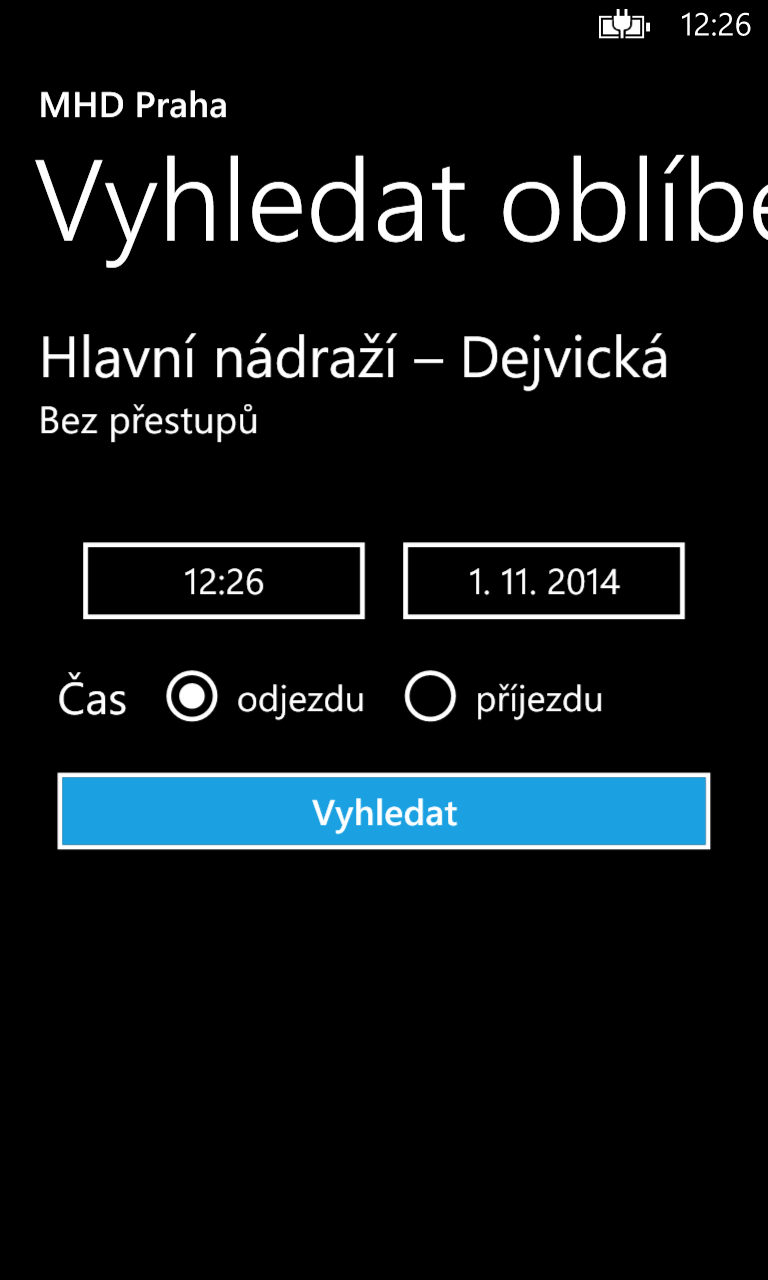Tap the Vyhledat search button

tap(384, 811)
